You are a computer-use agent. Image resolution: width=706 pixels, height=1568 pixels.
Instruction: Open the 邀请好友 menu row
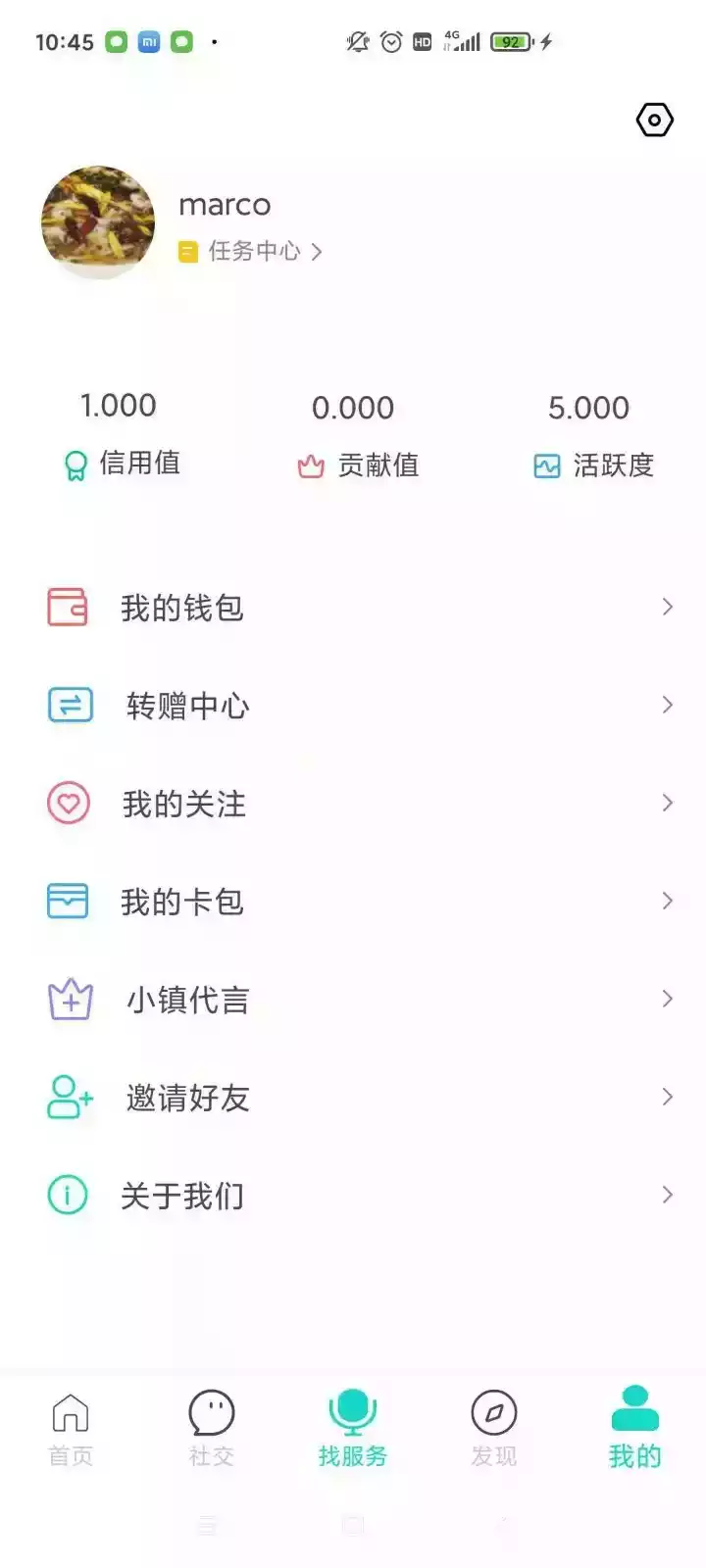353,1098
